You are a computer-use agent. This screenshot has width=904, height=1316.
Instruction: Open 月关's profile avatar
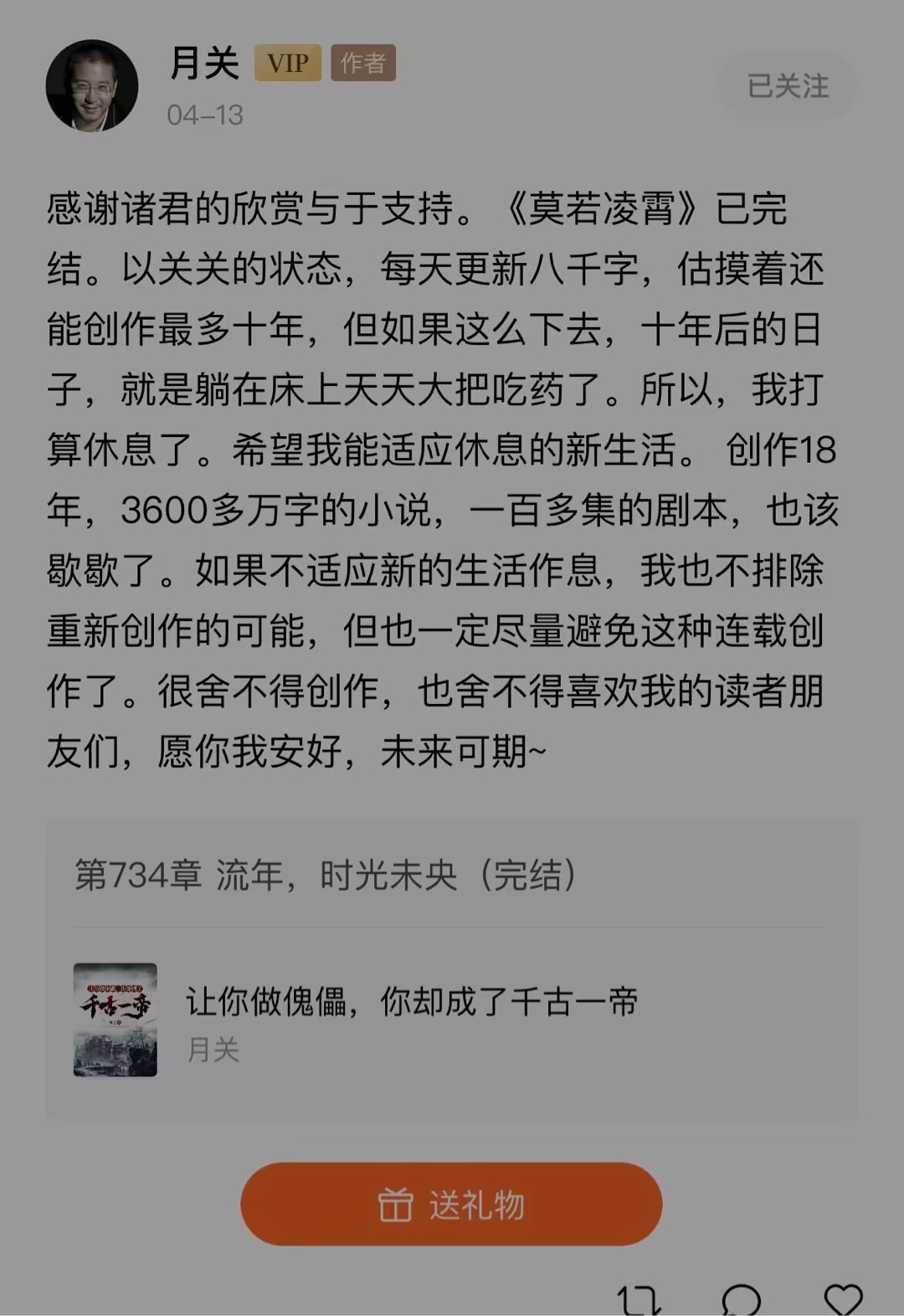(x=92, y=85)
